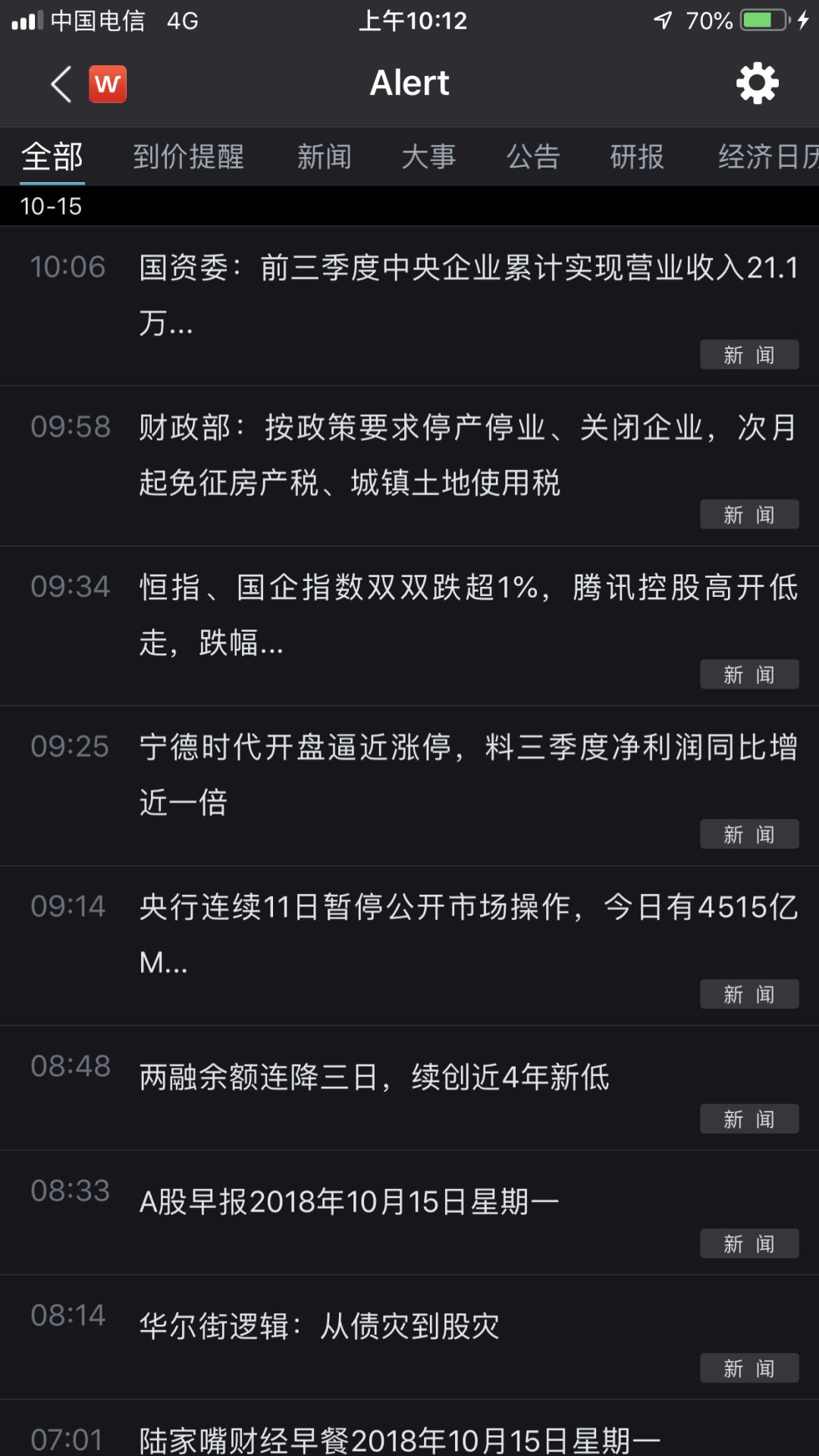
Task: Open the 经济日历 tab
Action: [763, 157]
